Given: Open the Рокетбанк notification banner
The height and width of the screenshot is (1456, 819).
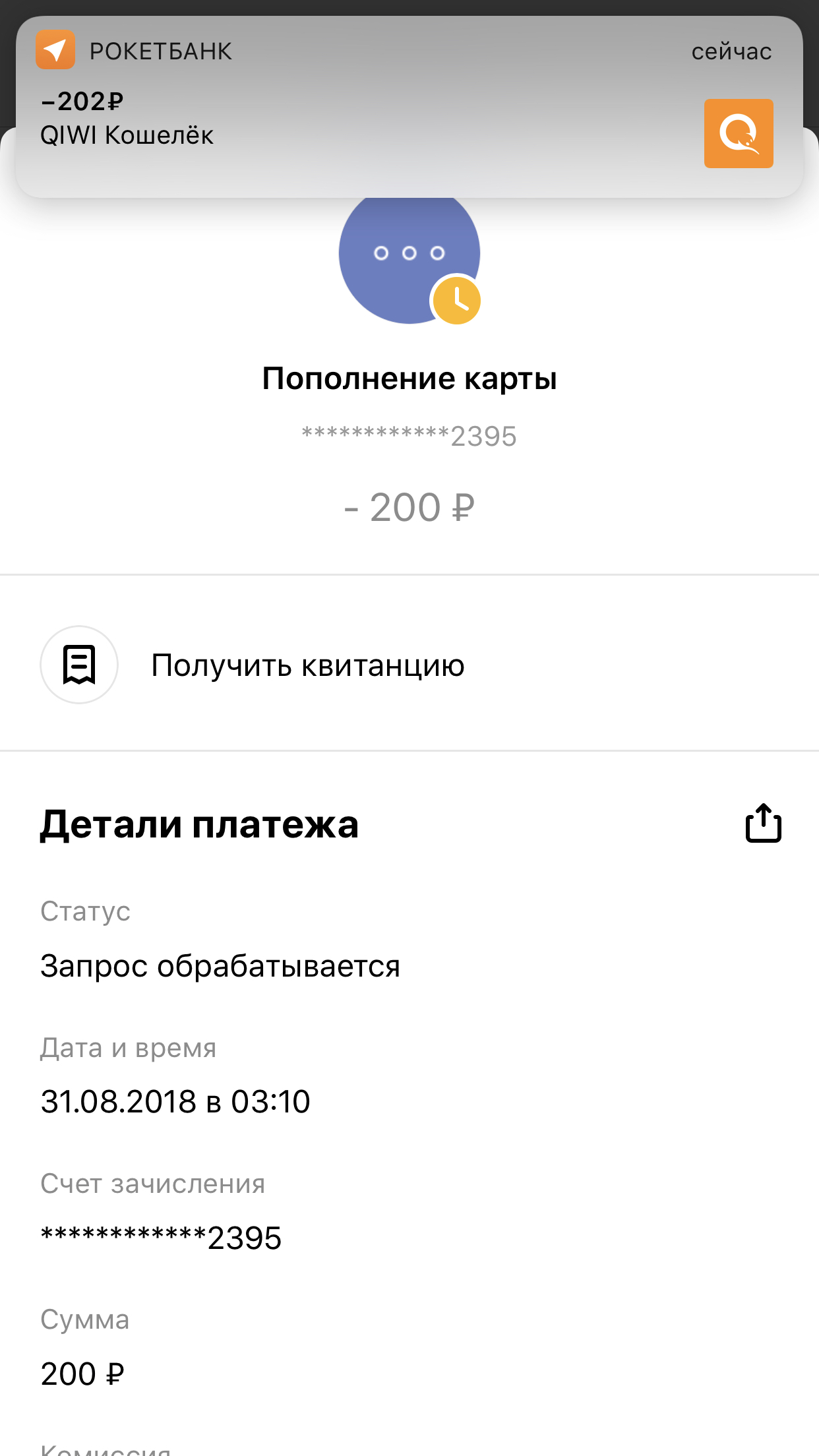Looking at the screenshot, I should click(x=409, y=107).
